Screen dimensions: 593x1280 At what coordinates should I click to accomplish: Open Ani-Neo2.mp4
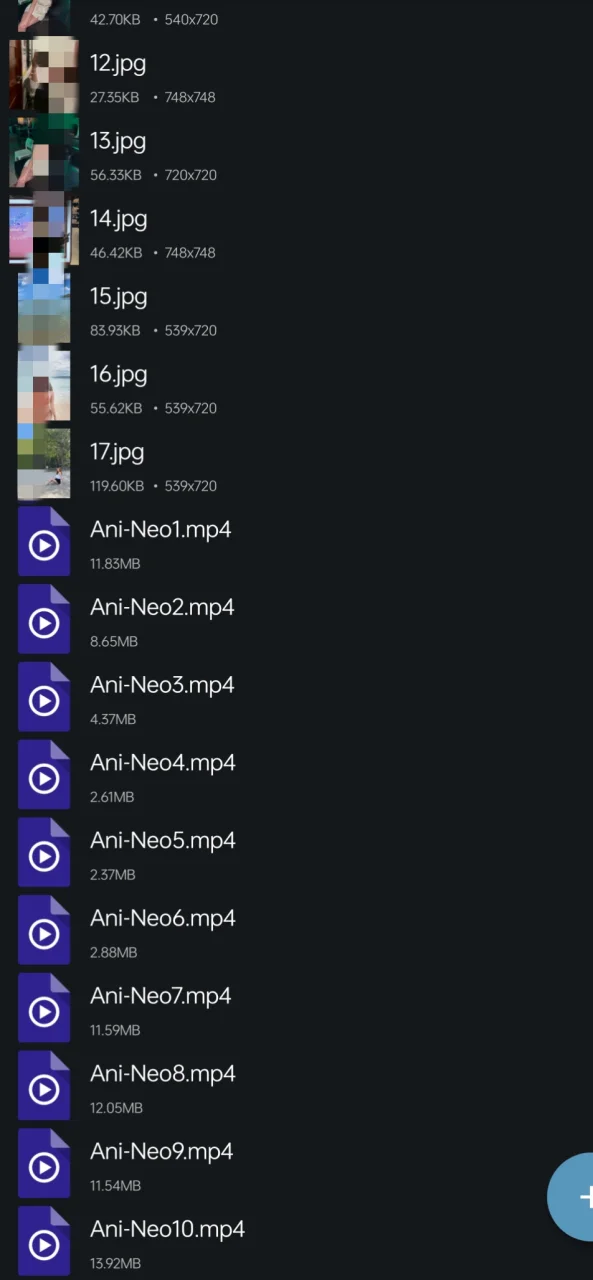(296, 622)
